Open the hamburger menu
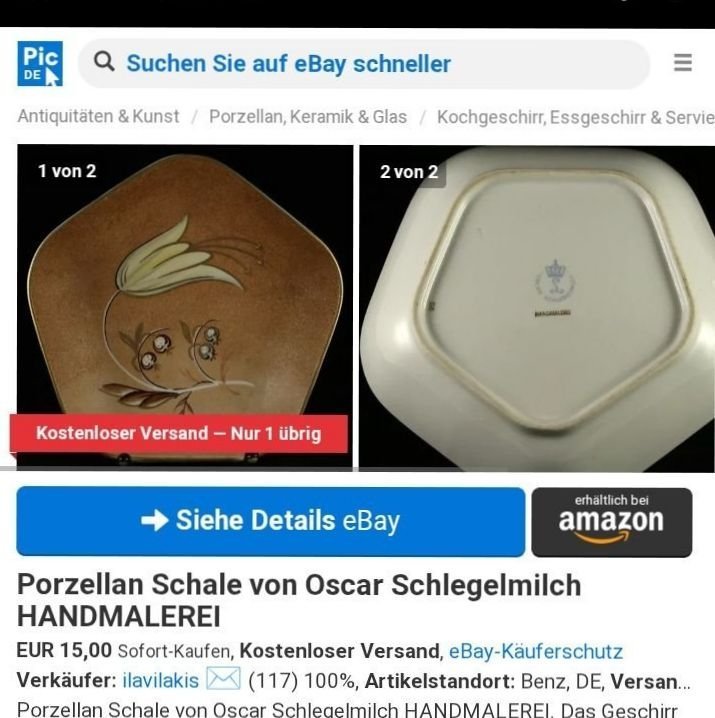Viewport: 715px width, 718px height. tap(683, 63)
